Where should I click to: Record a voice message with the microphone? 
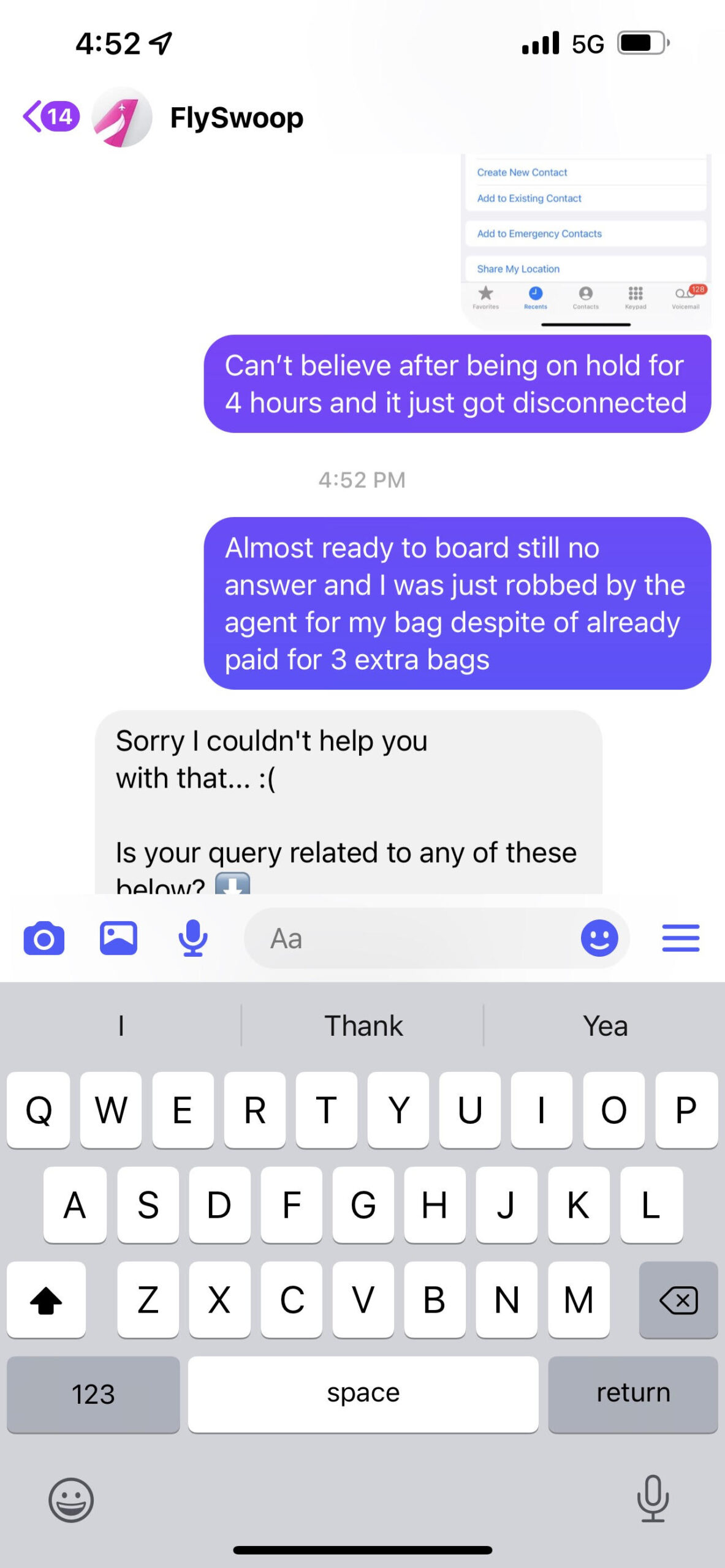[193, 938]
